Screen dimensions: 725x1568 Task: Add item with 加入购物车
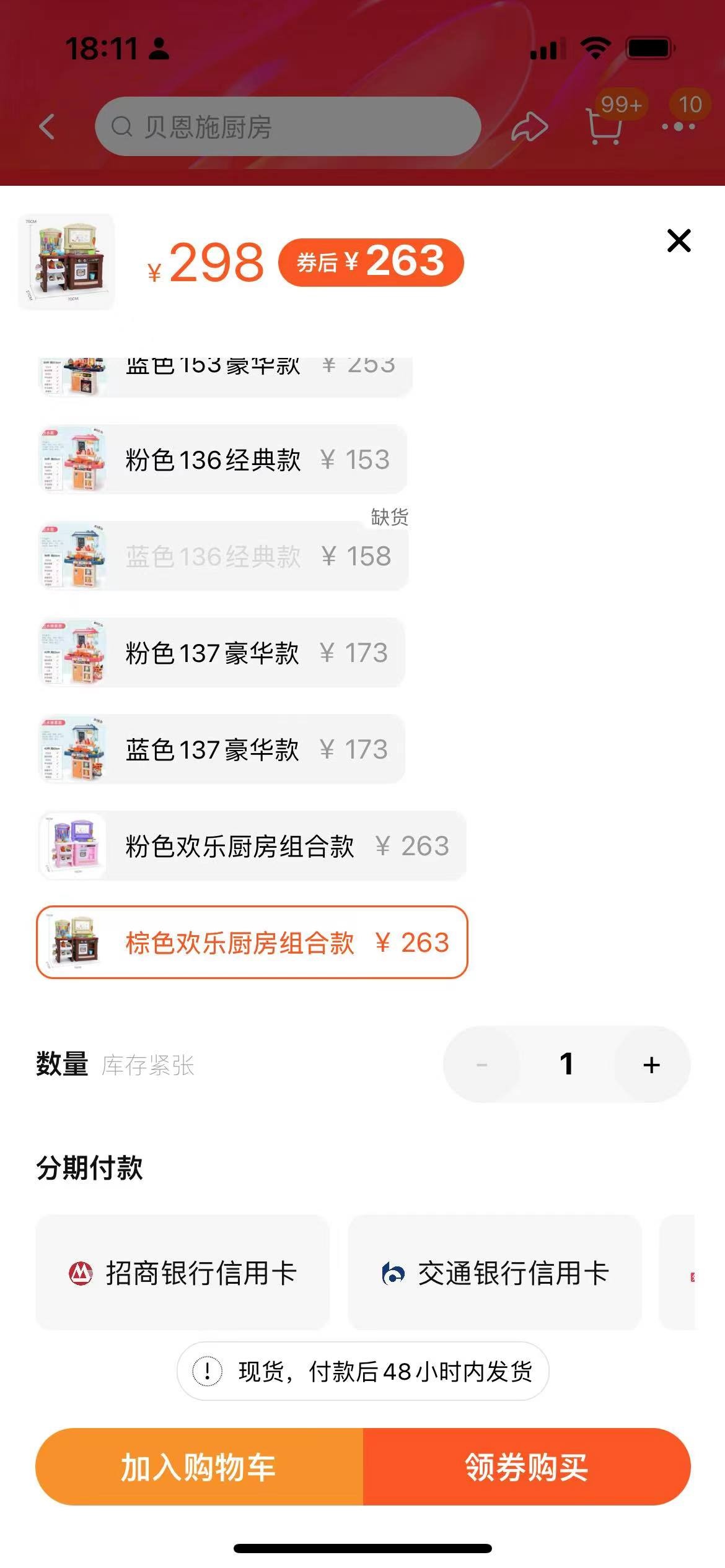click(x=199, y=1467)
